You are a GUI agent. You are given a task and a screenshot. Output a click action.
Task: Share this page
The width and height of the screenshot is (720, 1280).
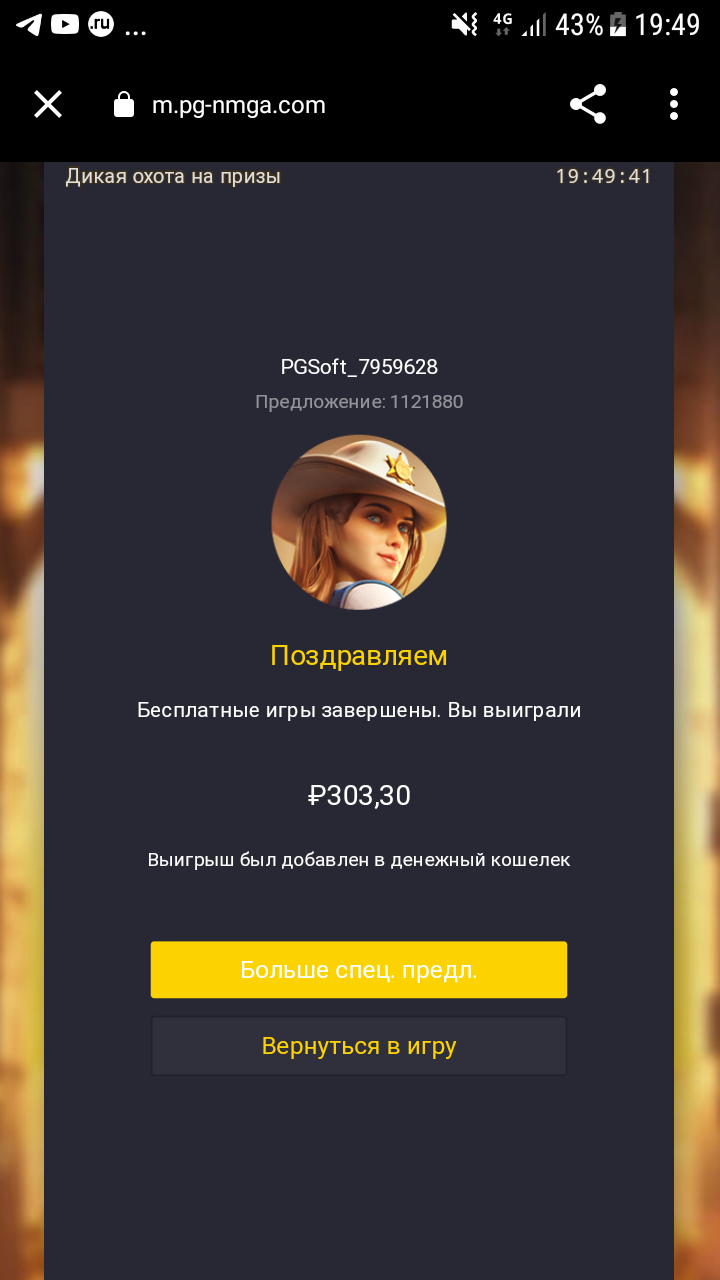[x=588, y=104]
